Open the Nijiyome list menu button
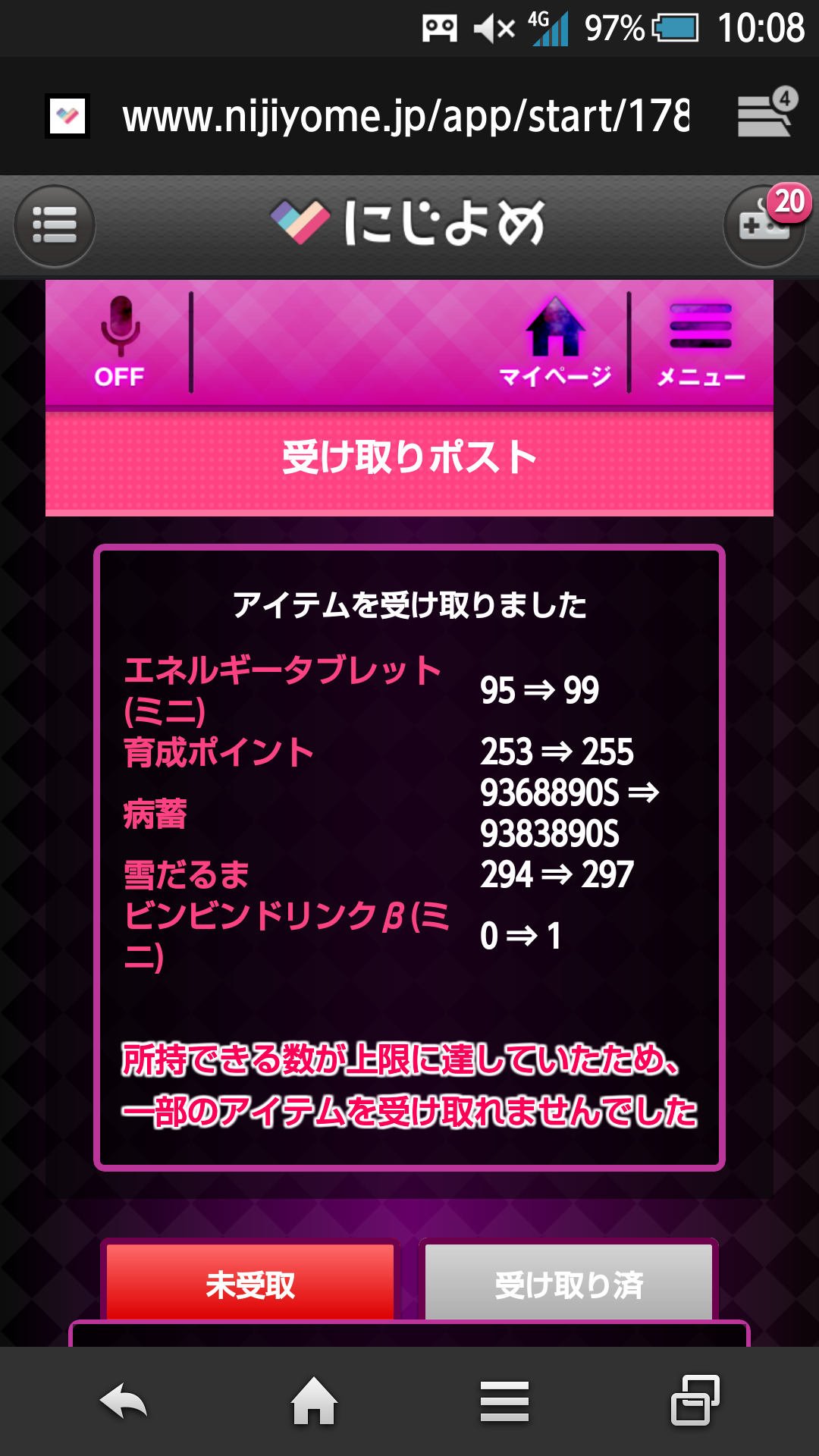The height and width of the screenshot is (1456, 819). tap(55, 226)
